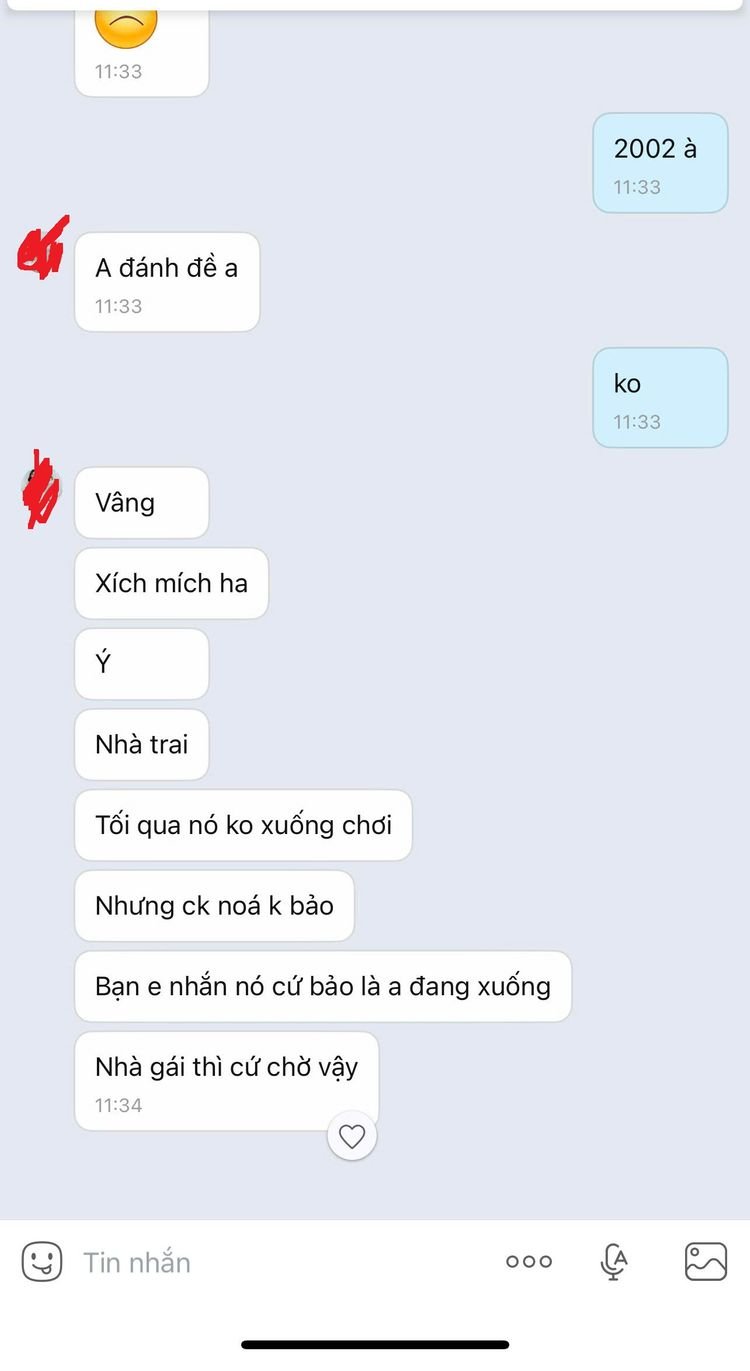Open the photo gallery picker
This screenshot has height=1371, width=750.
point(706,1262)
